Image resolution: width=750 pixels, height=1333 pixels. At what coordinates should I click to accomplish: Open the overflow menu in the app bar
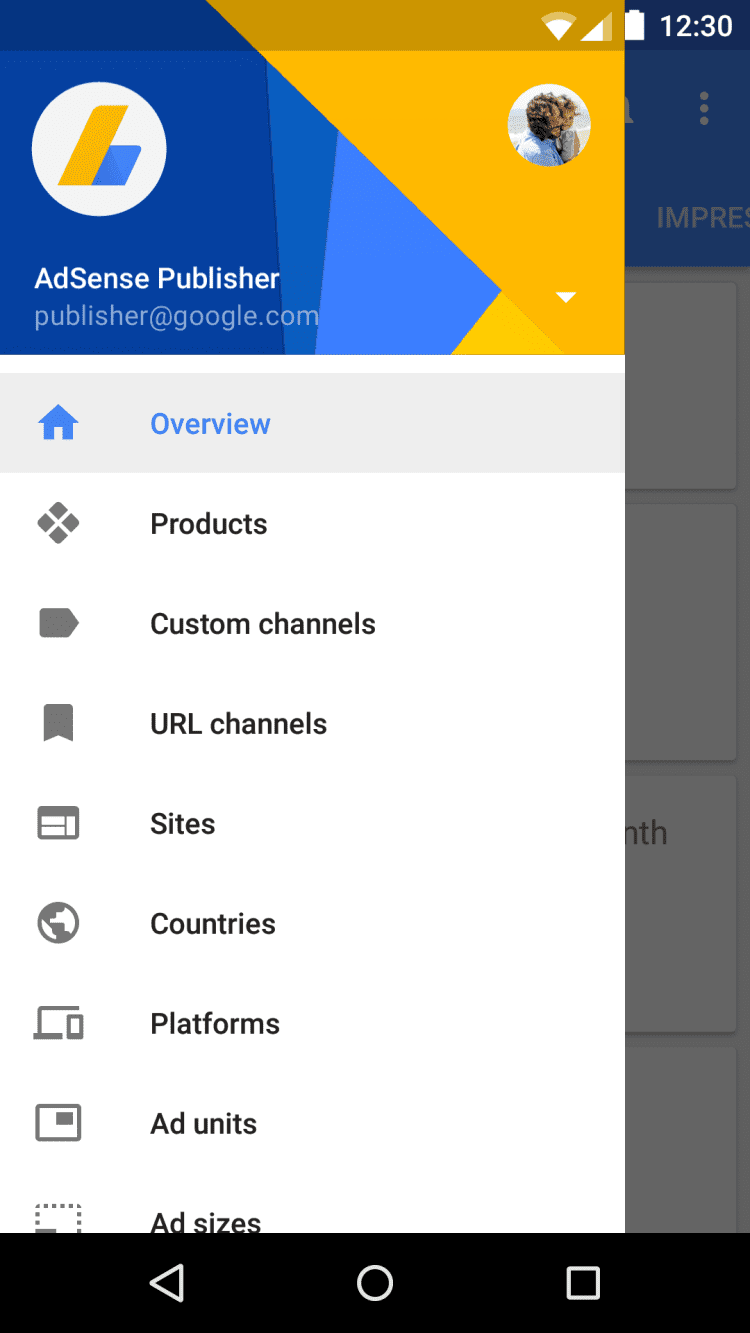(704, 108)
